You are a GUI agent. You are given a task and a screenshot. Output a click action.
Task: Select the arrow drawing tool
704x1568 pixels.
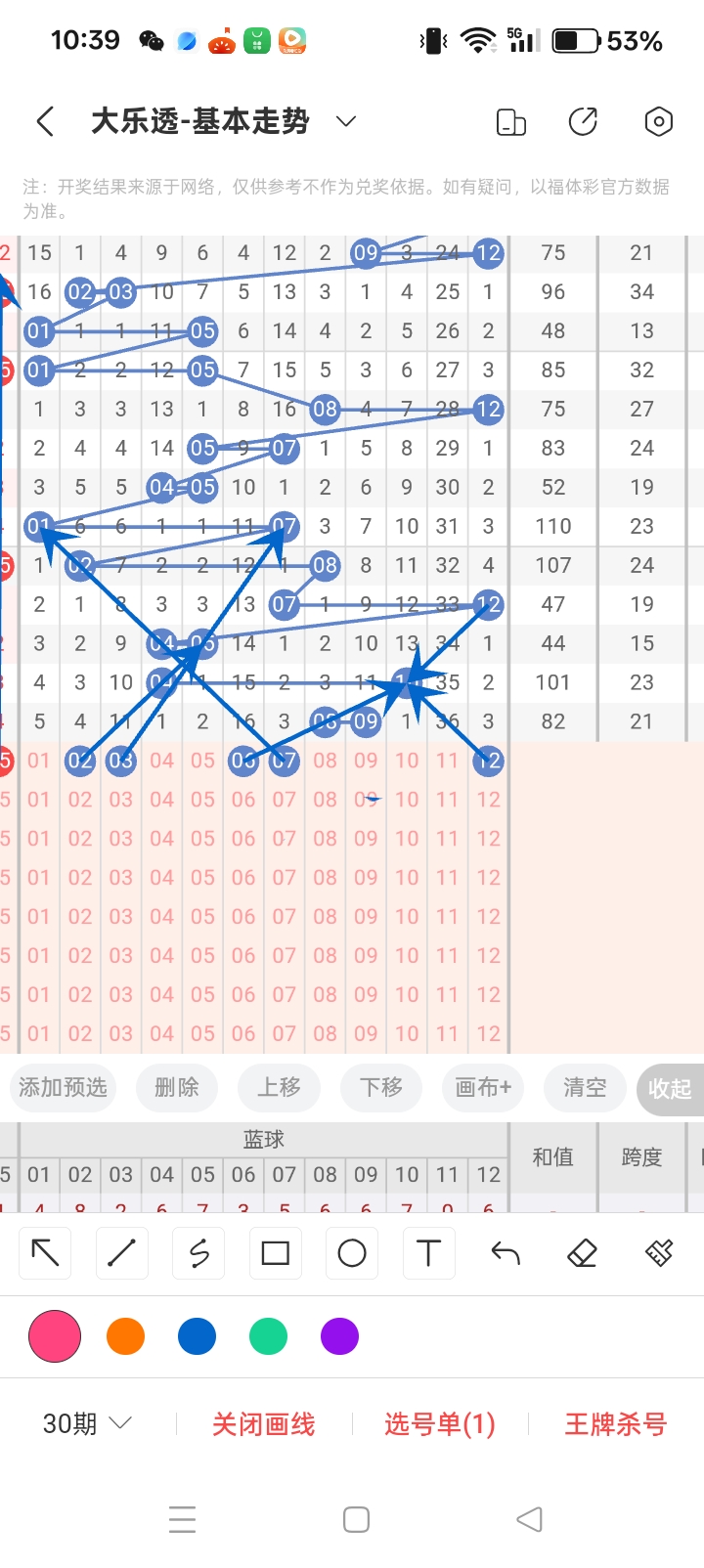(45, 1253)
